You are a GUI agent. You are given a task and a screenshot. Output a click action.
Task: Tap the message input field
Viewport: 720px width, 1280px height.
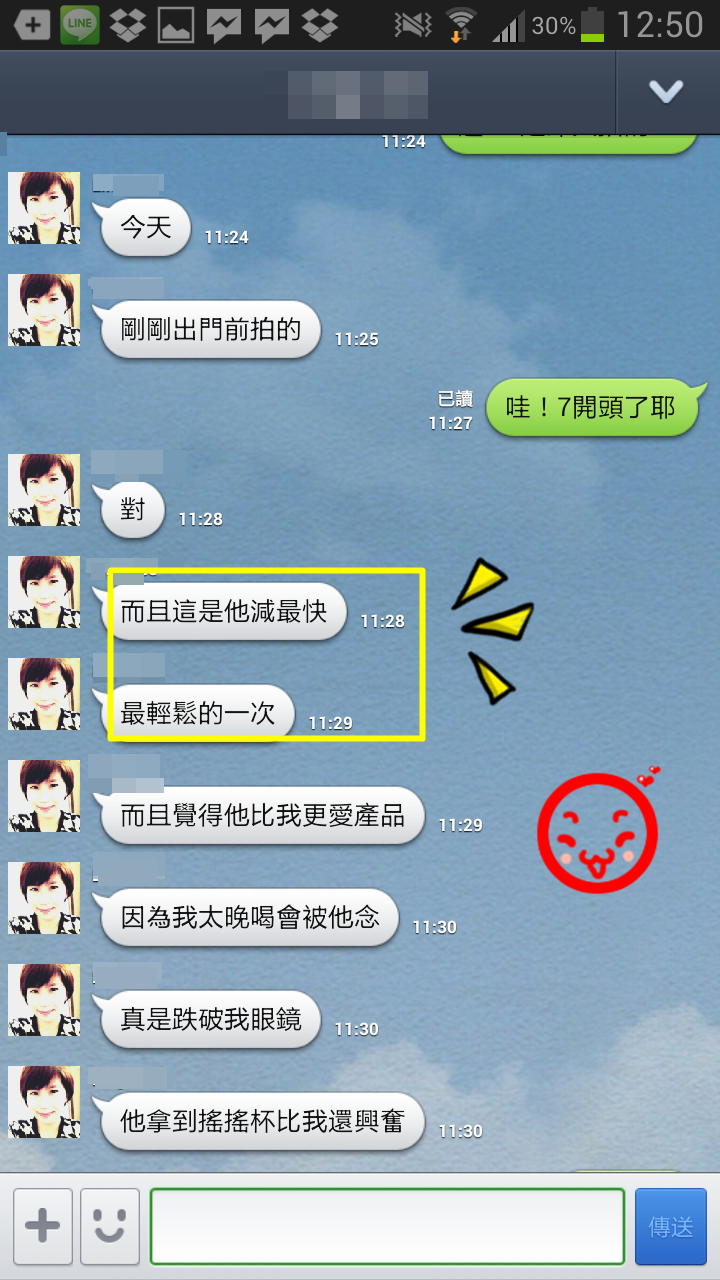(x=388, y=1227)
